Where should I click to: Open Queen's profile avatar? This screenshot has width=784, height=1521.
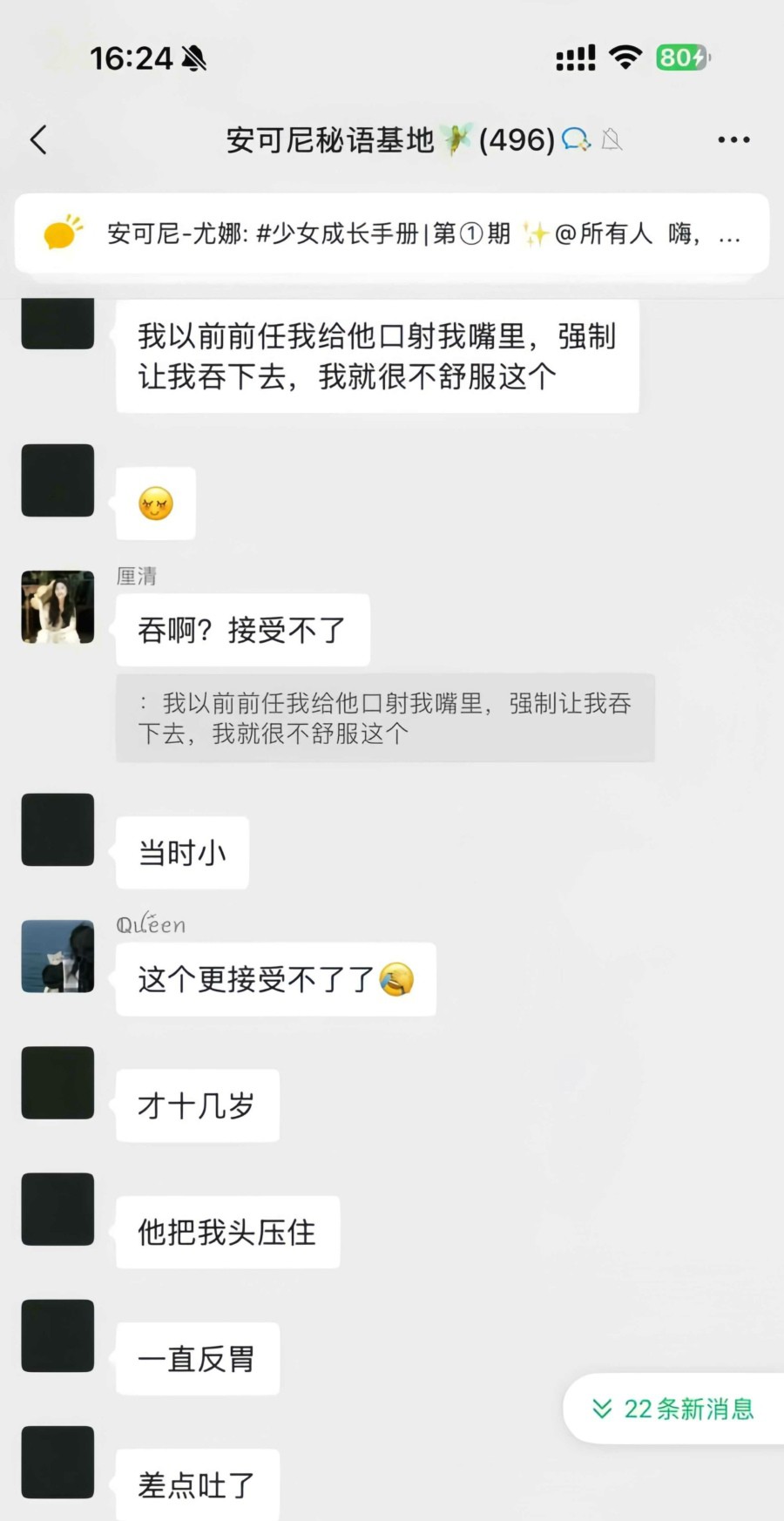point(57,957)
